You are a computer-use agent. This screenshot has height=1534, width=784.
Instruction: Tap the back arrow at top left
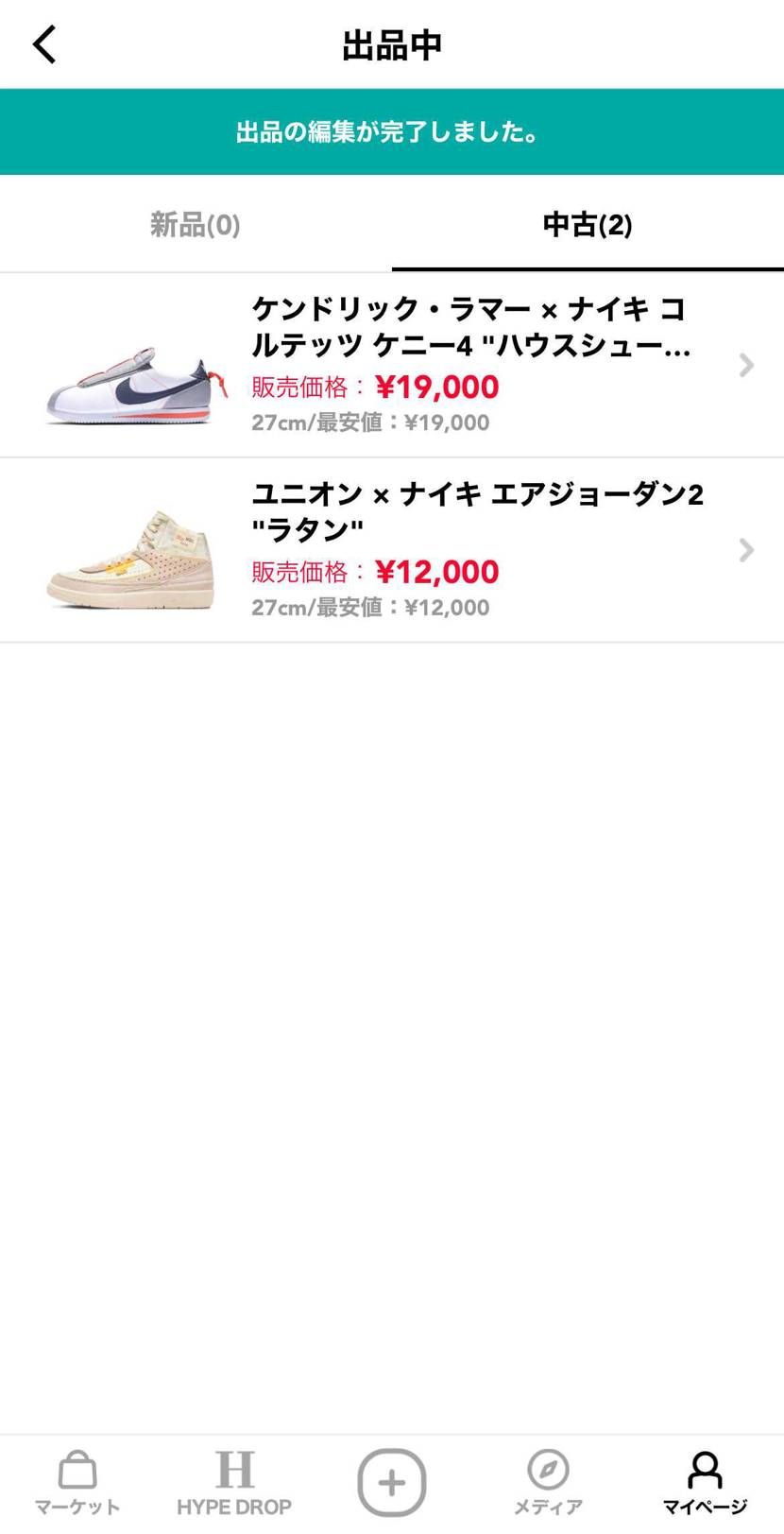[43, 44]
